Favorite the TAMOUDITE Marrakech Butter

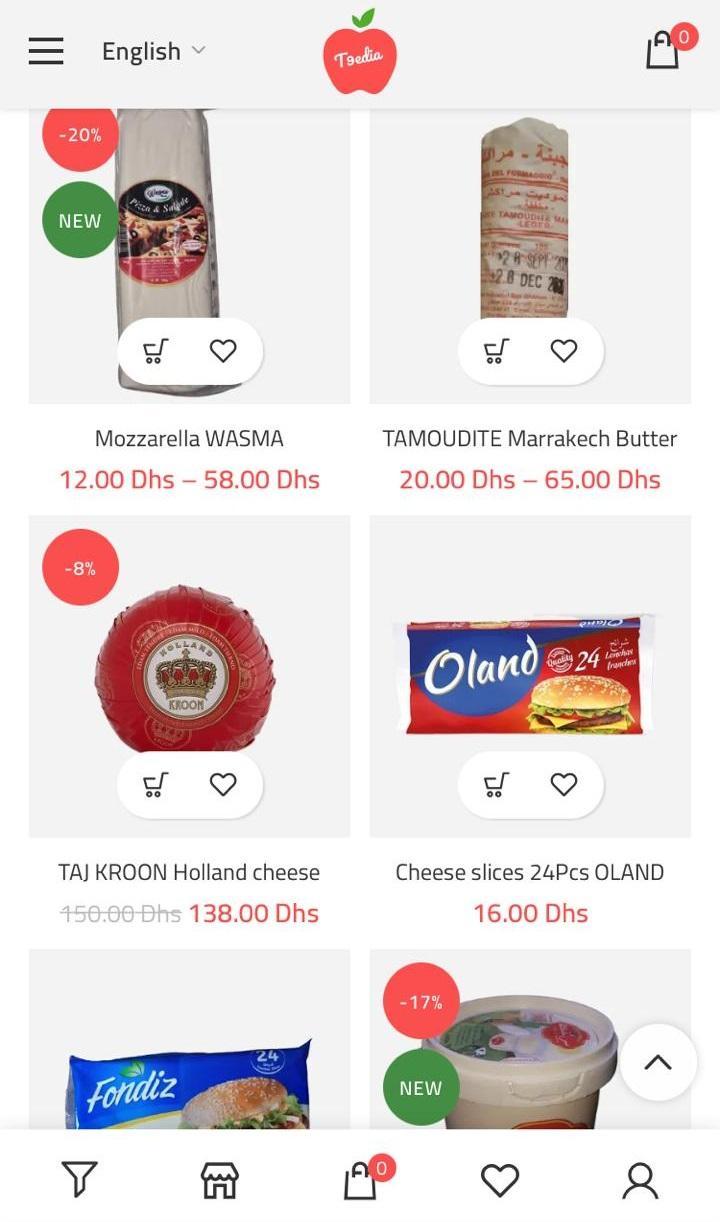(x=564, y=351)
